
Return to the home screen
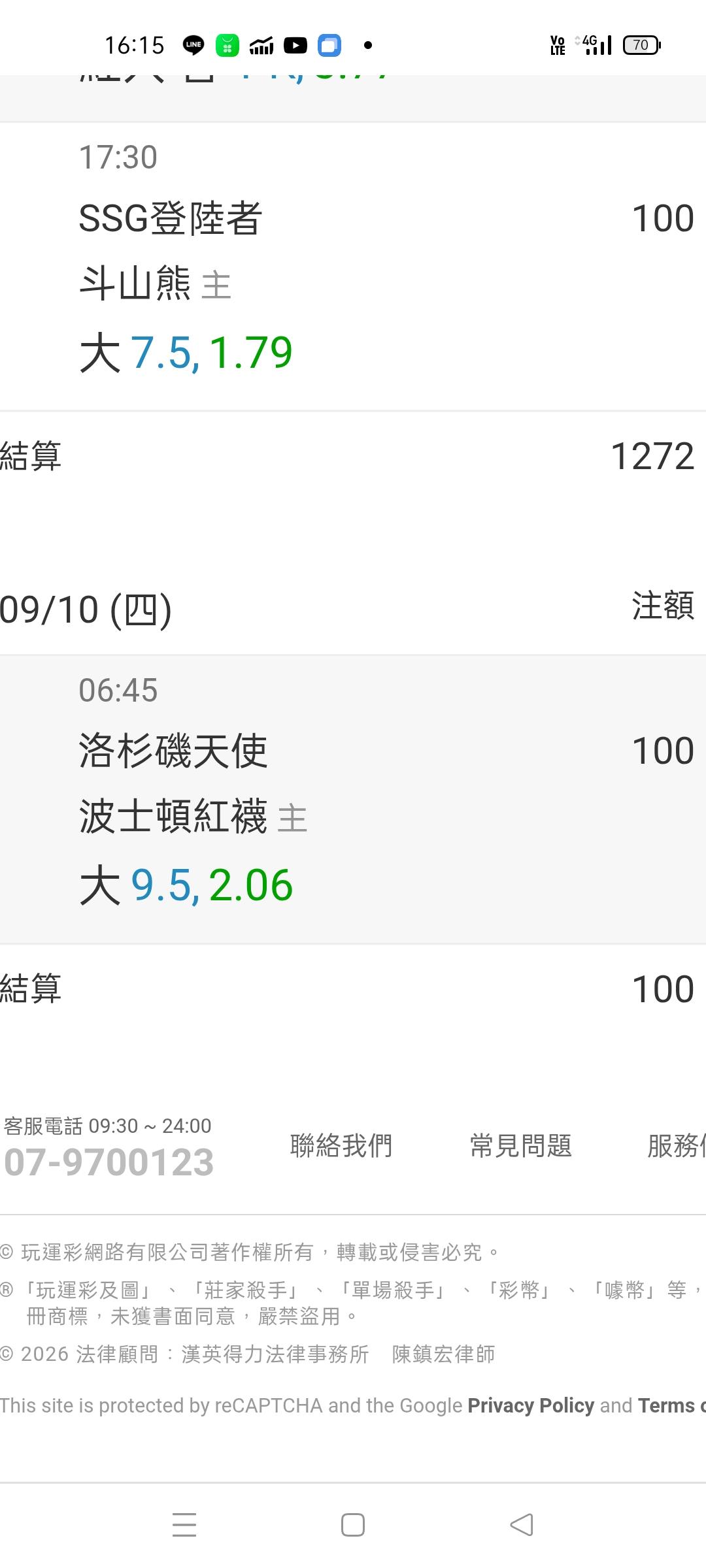(x=353, y=1525)
